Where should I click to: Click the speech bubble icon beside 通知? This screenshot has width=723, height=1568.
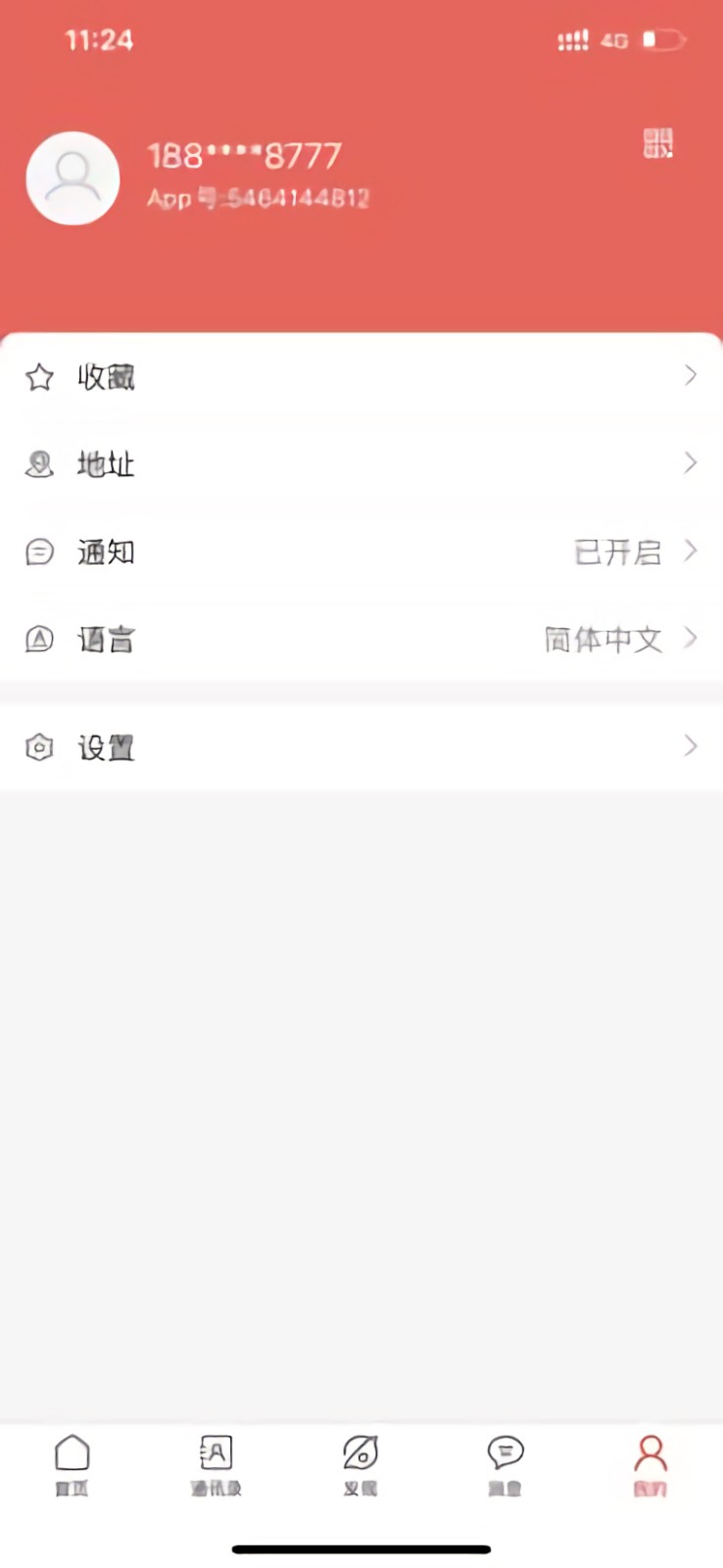(39, 552)
